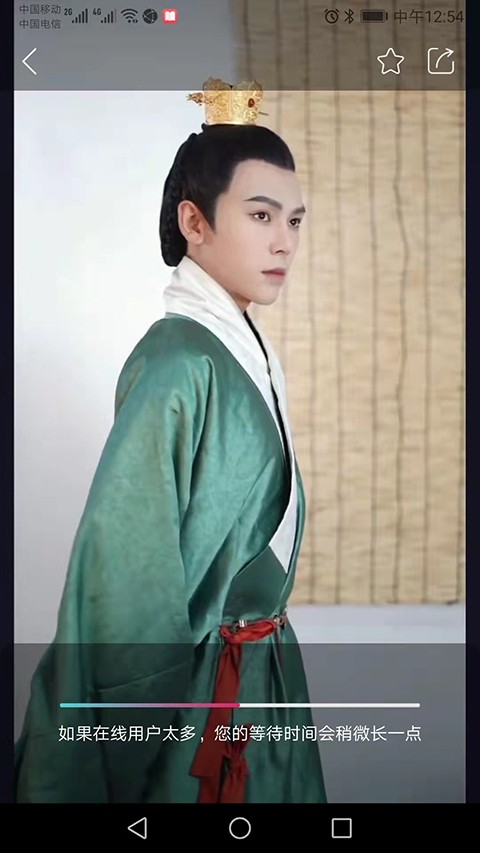Tap the system back button
The image size is (480, 853).
137,828
